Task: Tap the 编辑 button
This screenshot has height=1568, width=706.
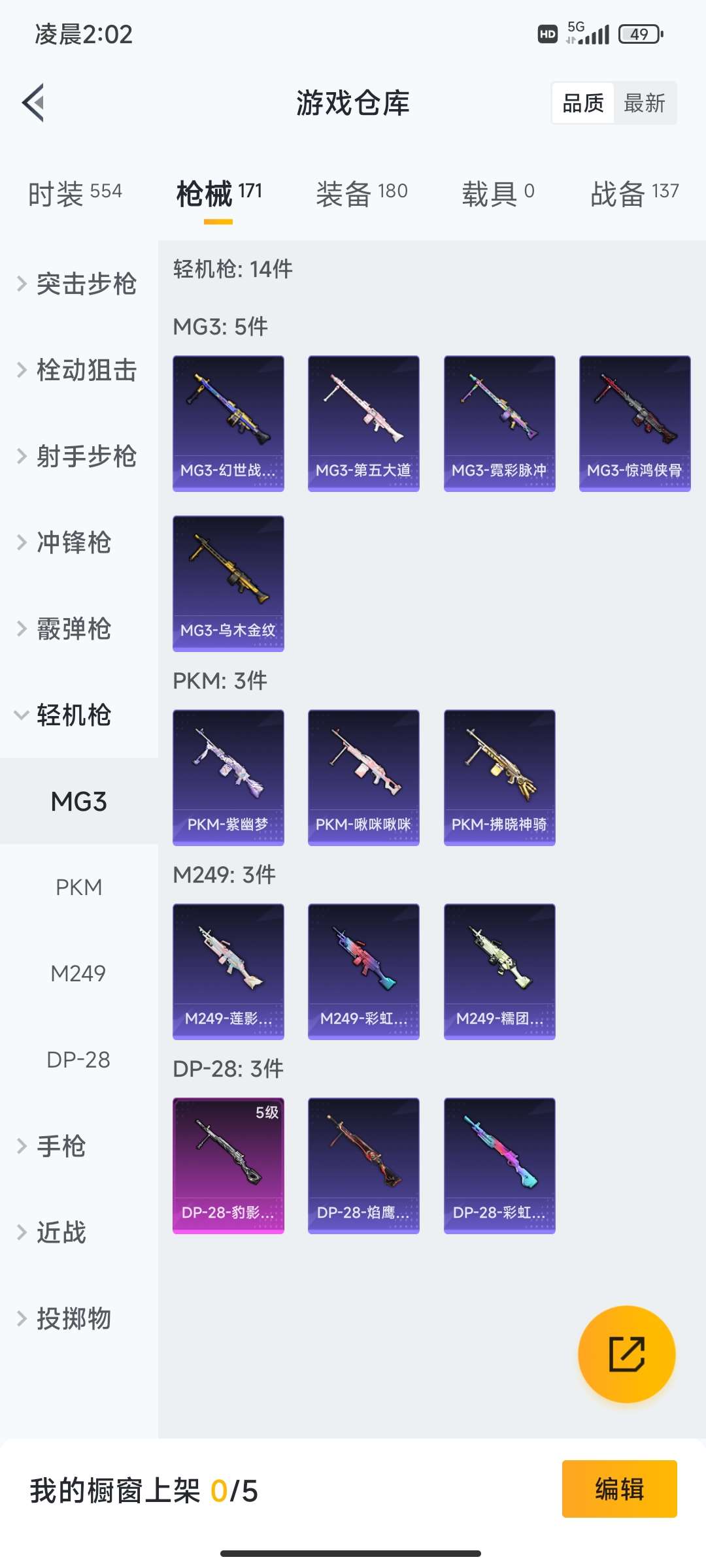Action: (619, 1489)
